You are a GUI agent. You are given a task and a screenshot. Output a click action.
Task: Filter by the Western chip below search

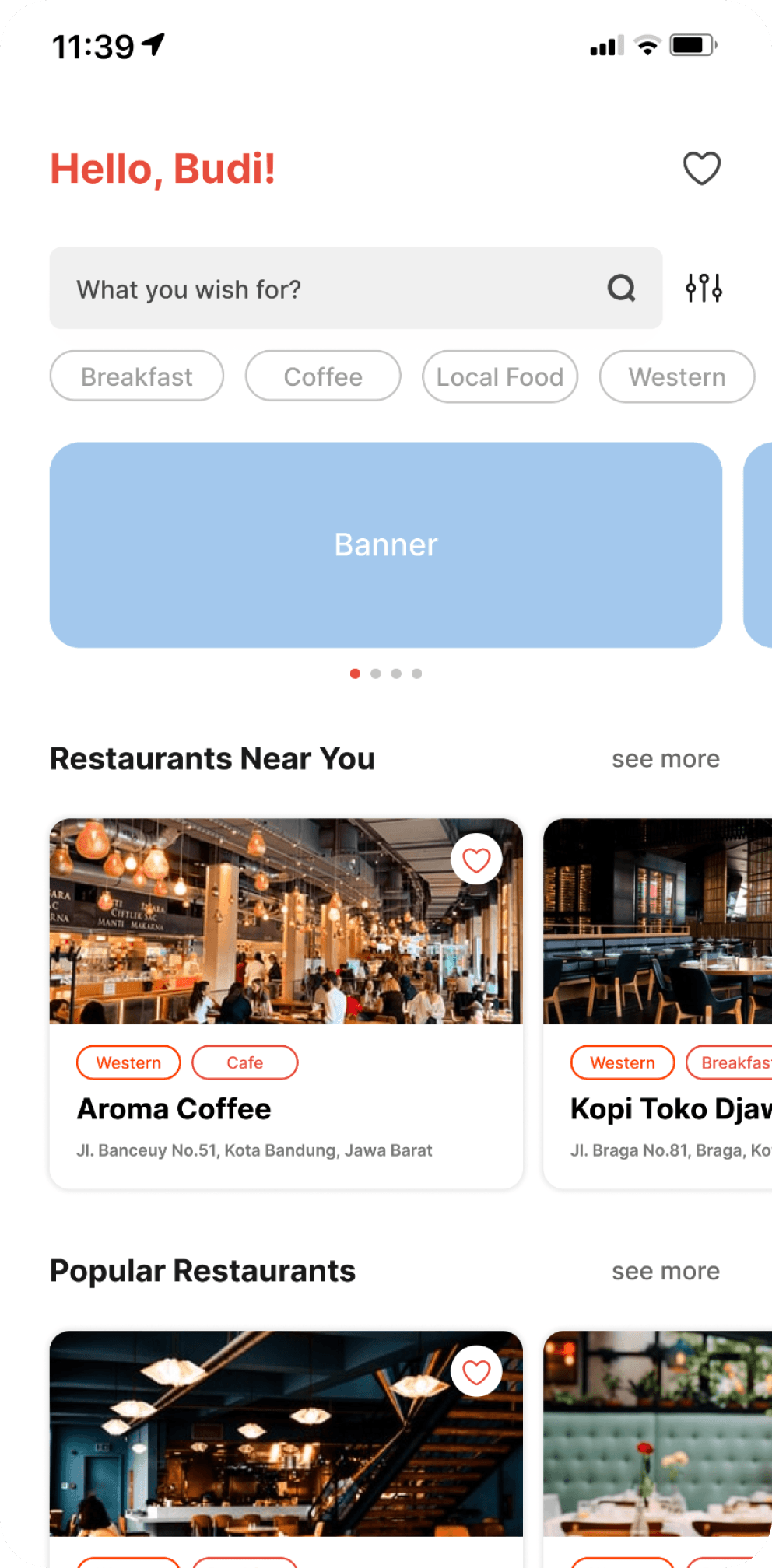pos(676,376)
